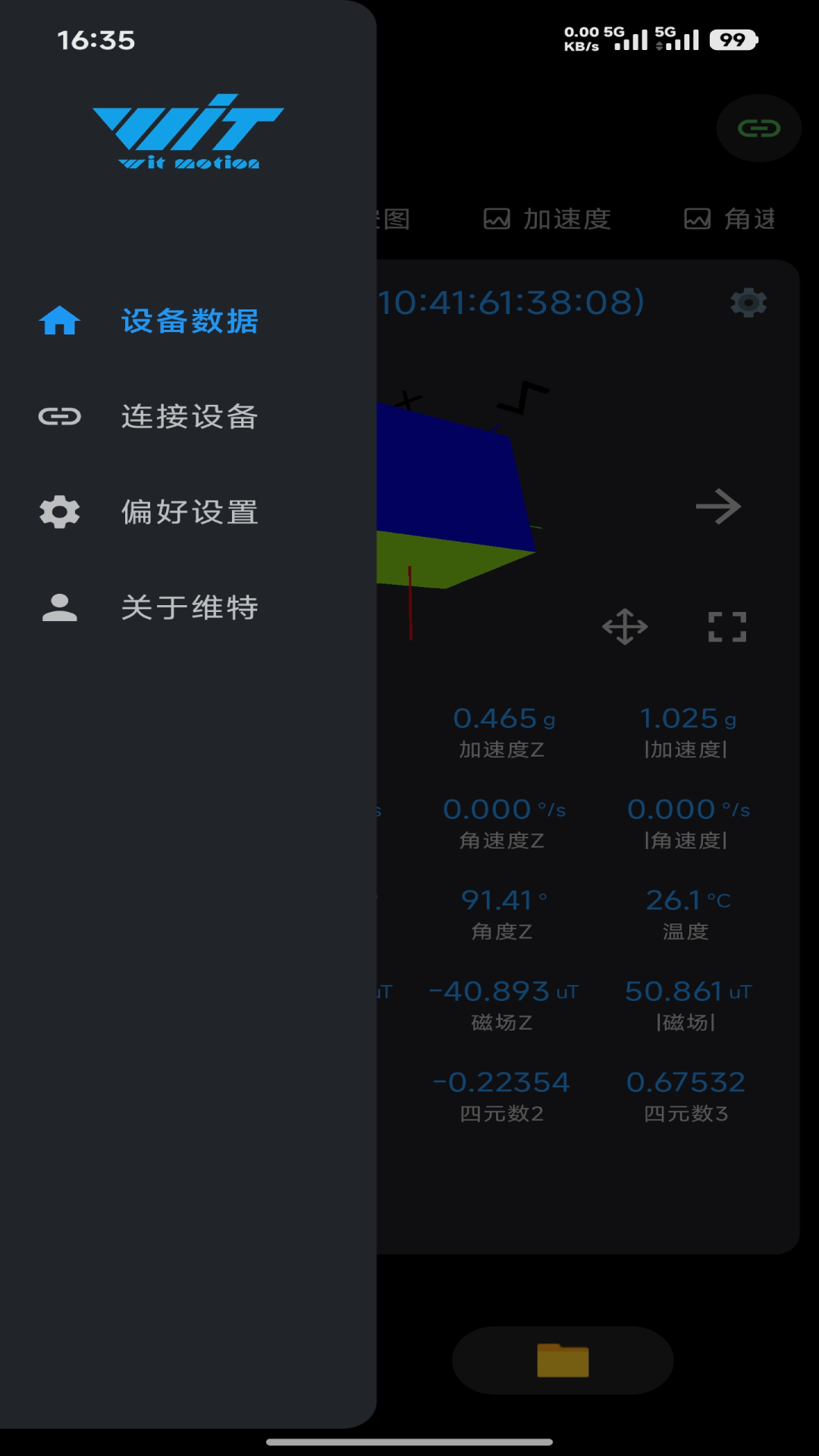Click the 关于维特 person icon
The width and height of the screenshot is (819, 1456).
point(58,607)
